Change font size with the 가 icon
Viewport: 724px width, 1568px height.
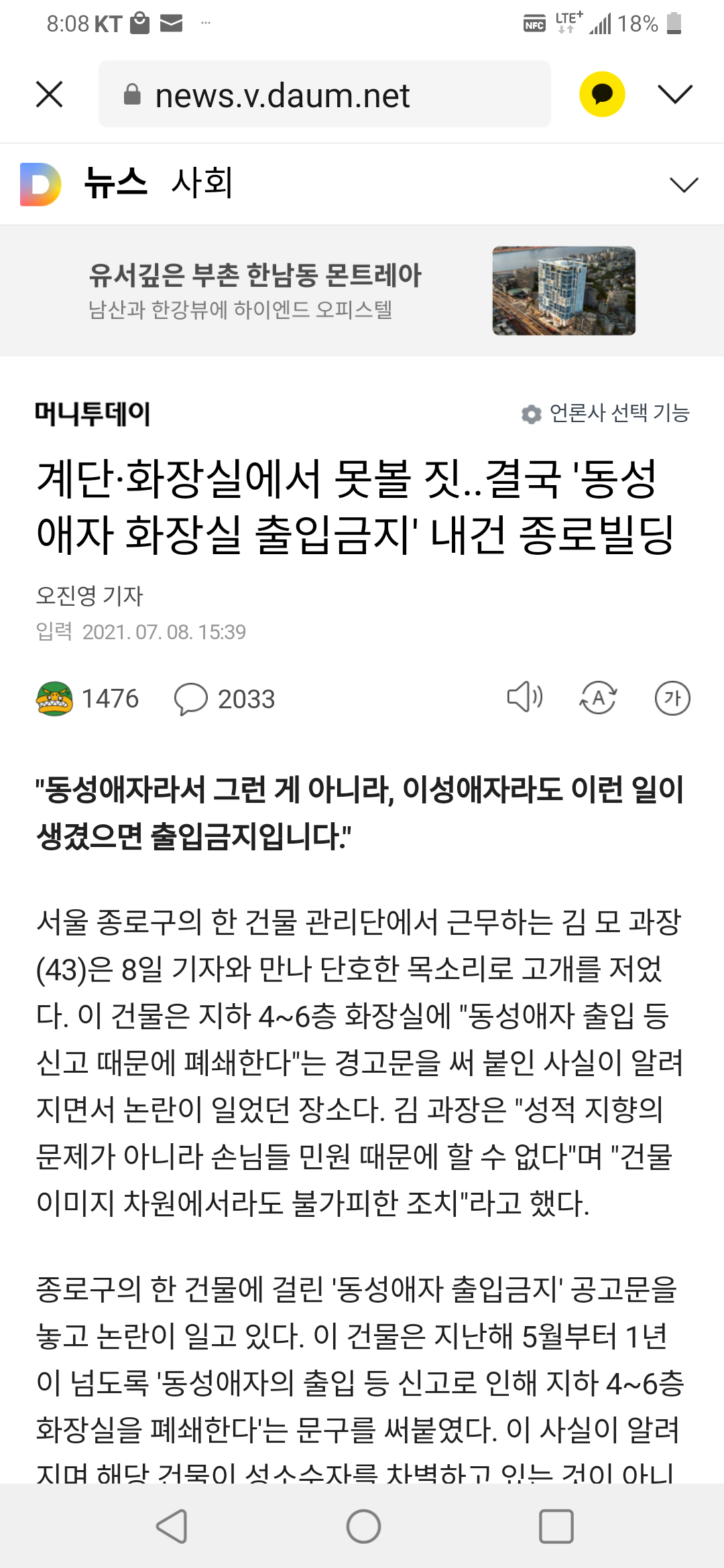[672, 698]
